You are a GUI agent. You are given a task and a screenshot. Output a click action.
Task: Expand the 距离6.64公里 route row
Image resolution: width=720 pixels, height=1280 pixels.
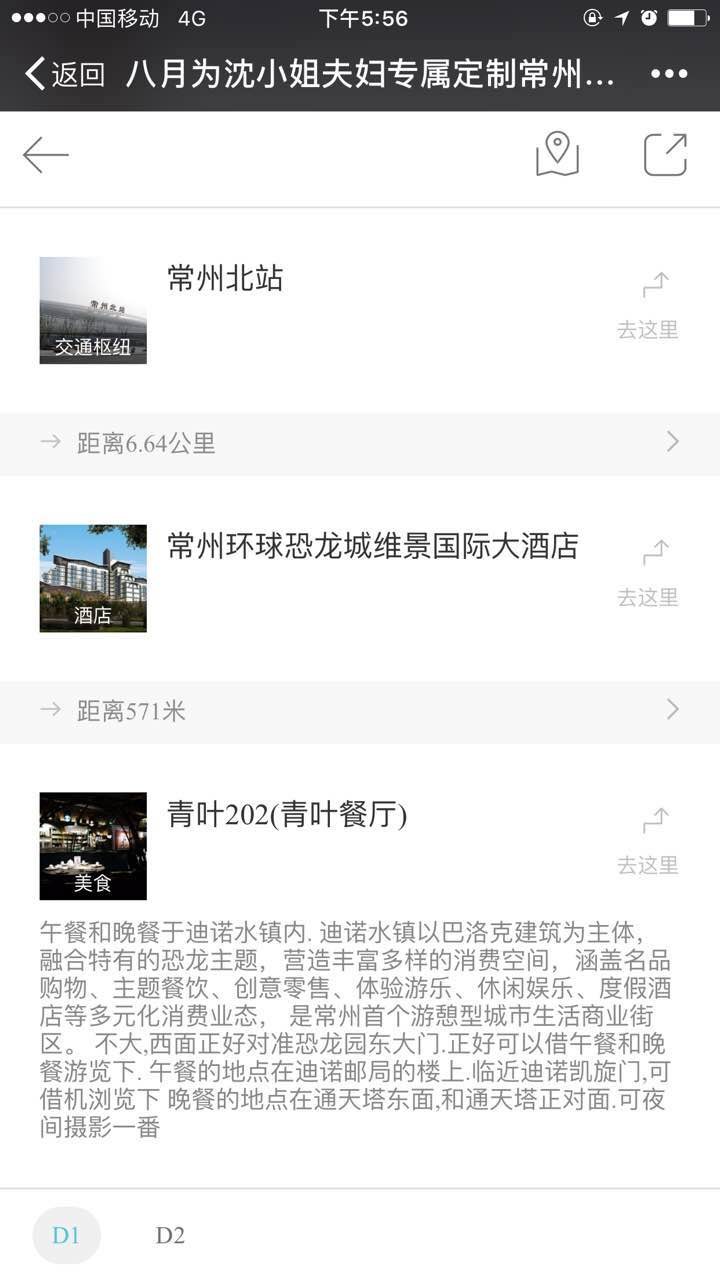tap(360, 443)
